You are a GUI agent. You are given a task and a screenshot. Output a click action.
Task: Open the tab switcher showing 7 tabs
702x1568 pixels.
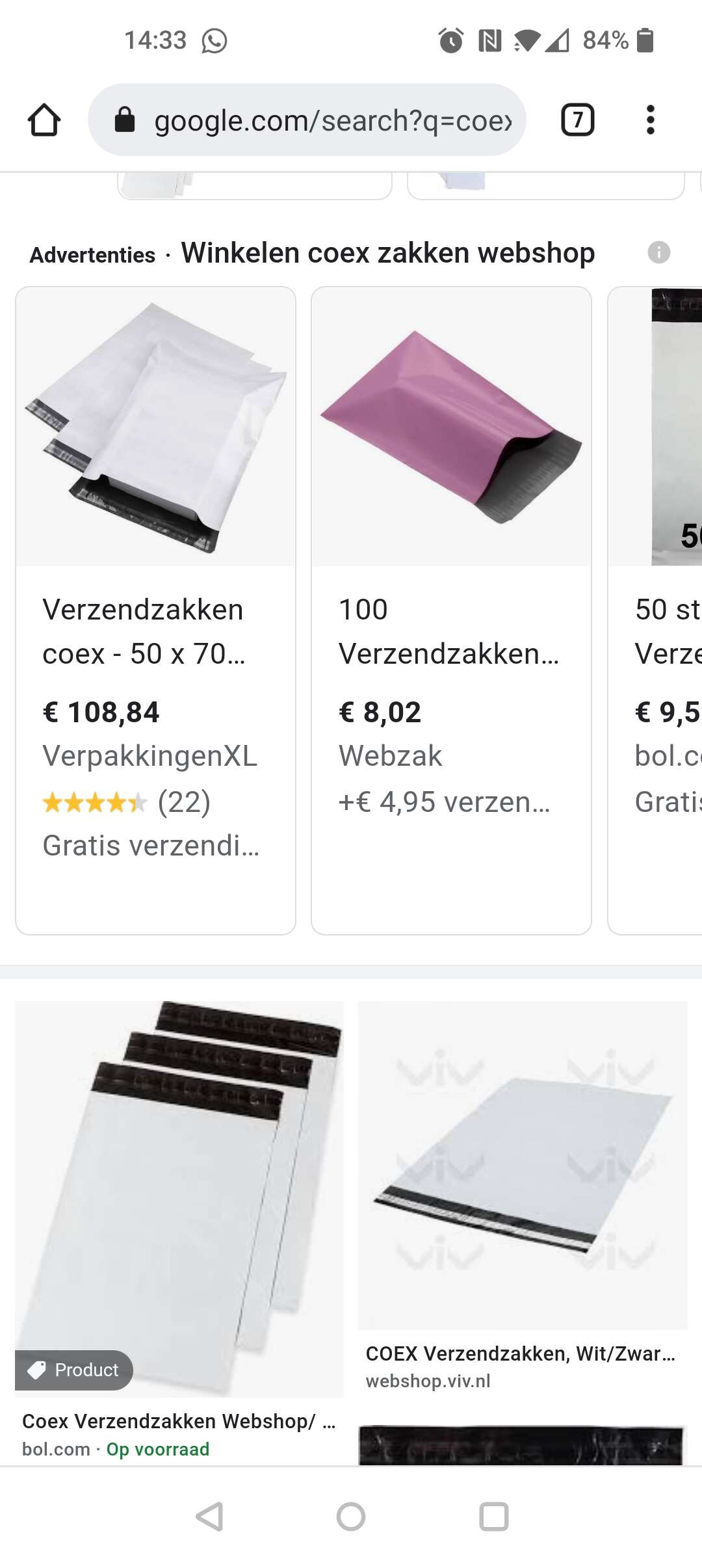pyautogui.click(x=577, y=120)
